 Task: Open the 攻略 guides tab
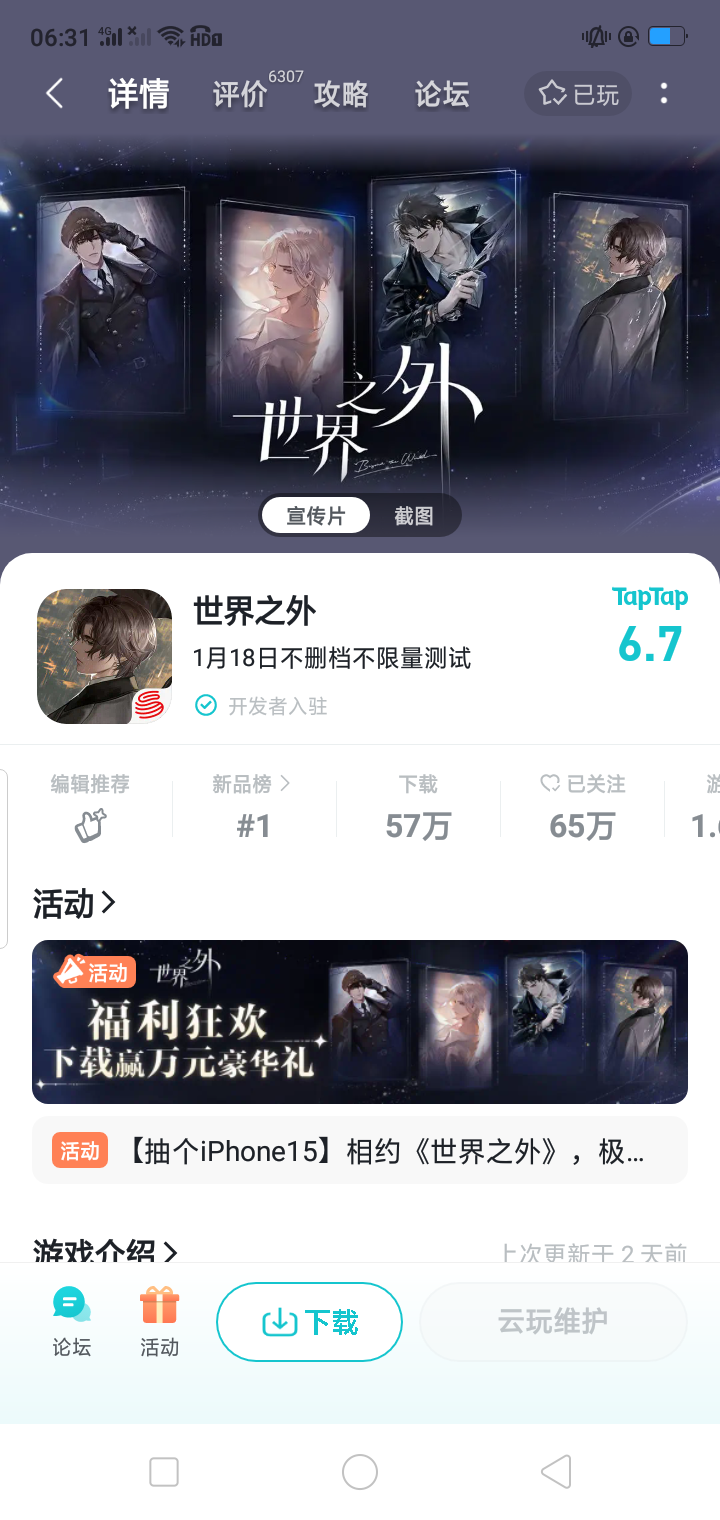tap(340, 95)
